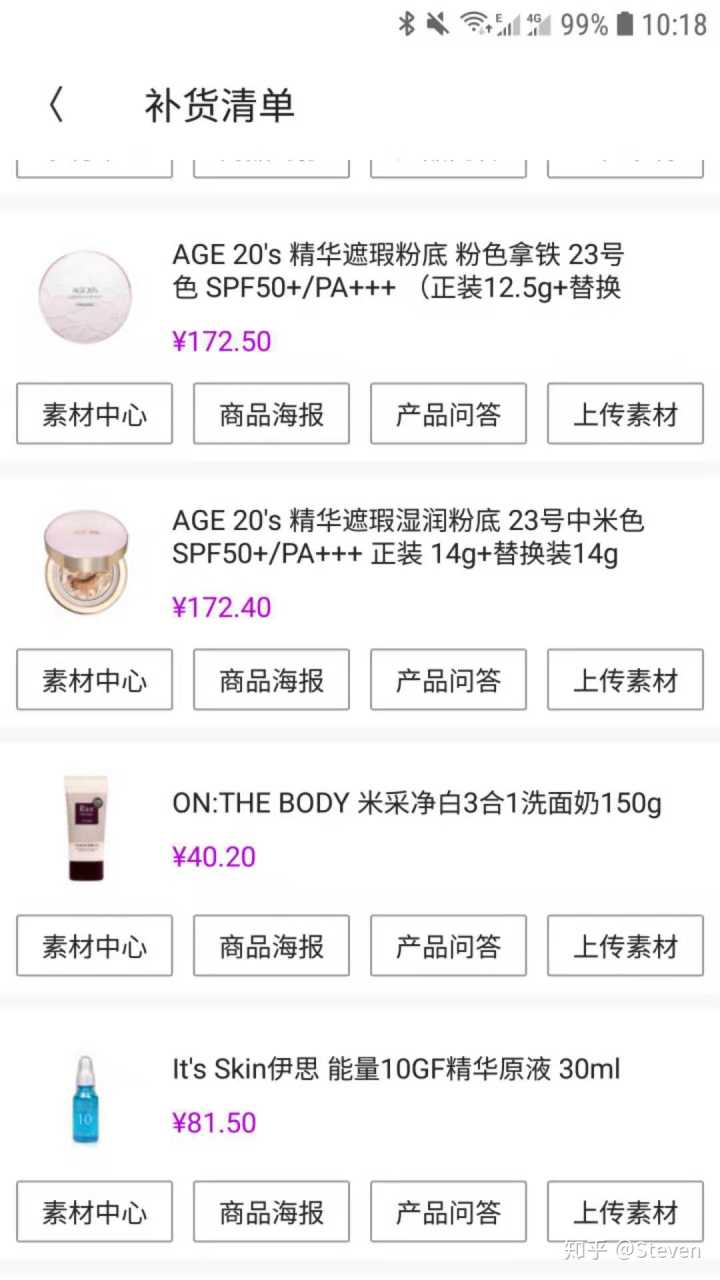This screenshot has width=720, height=1280.
Task: Tap 上传素材 for ON:THE BODY 洗面奶
Action: 625,946
